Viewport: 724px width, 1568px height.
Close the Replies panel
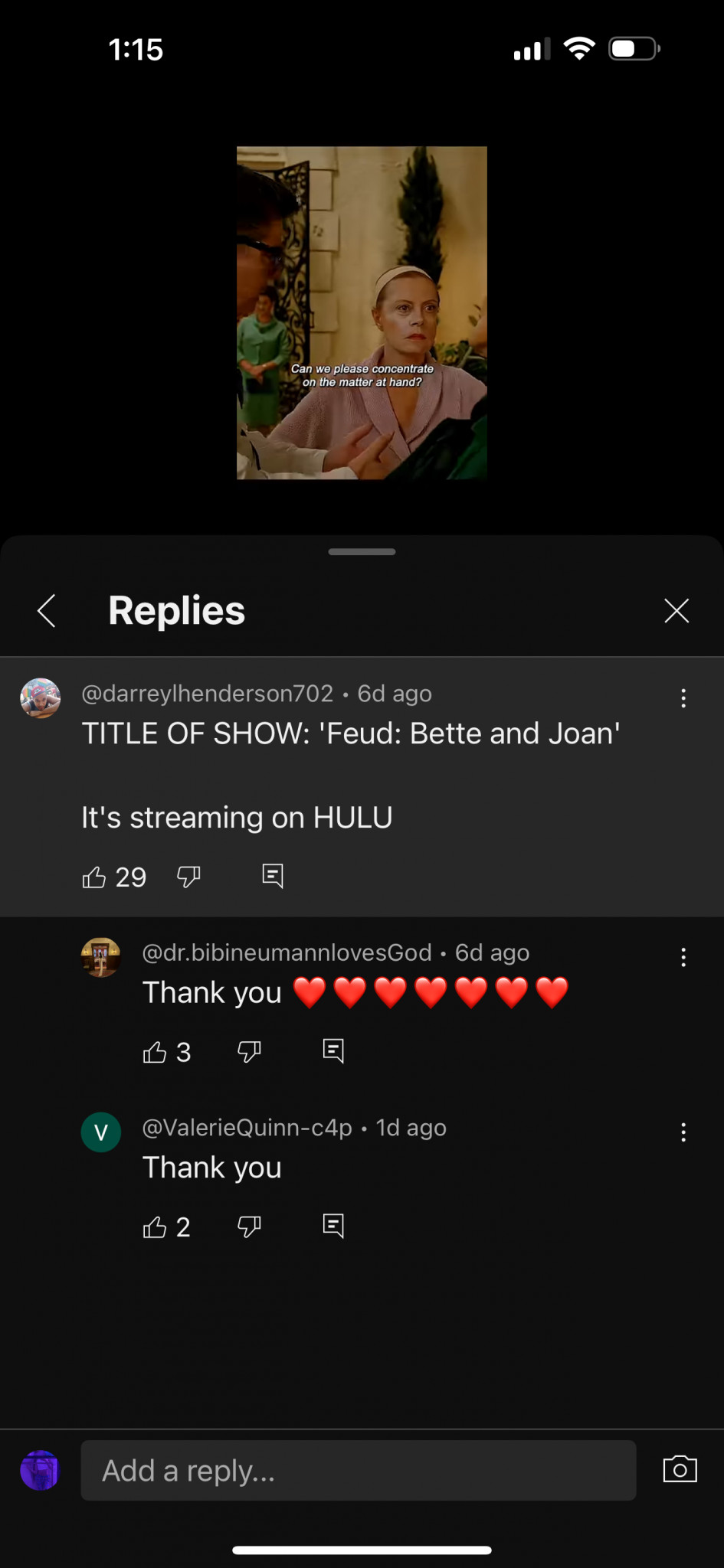point(676,611)
